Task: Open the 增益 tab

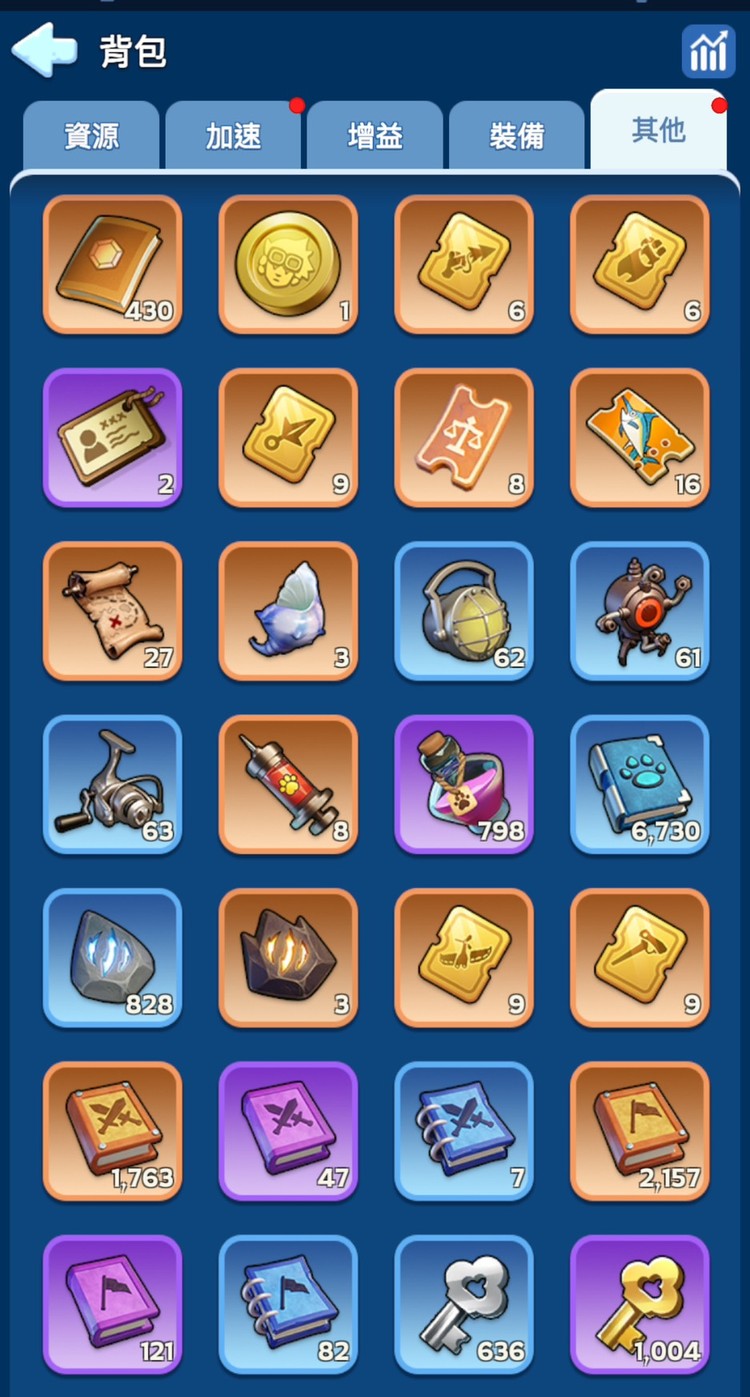Action: [x=375, y=136]
